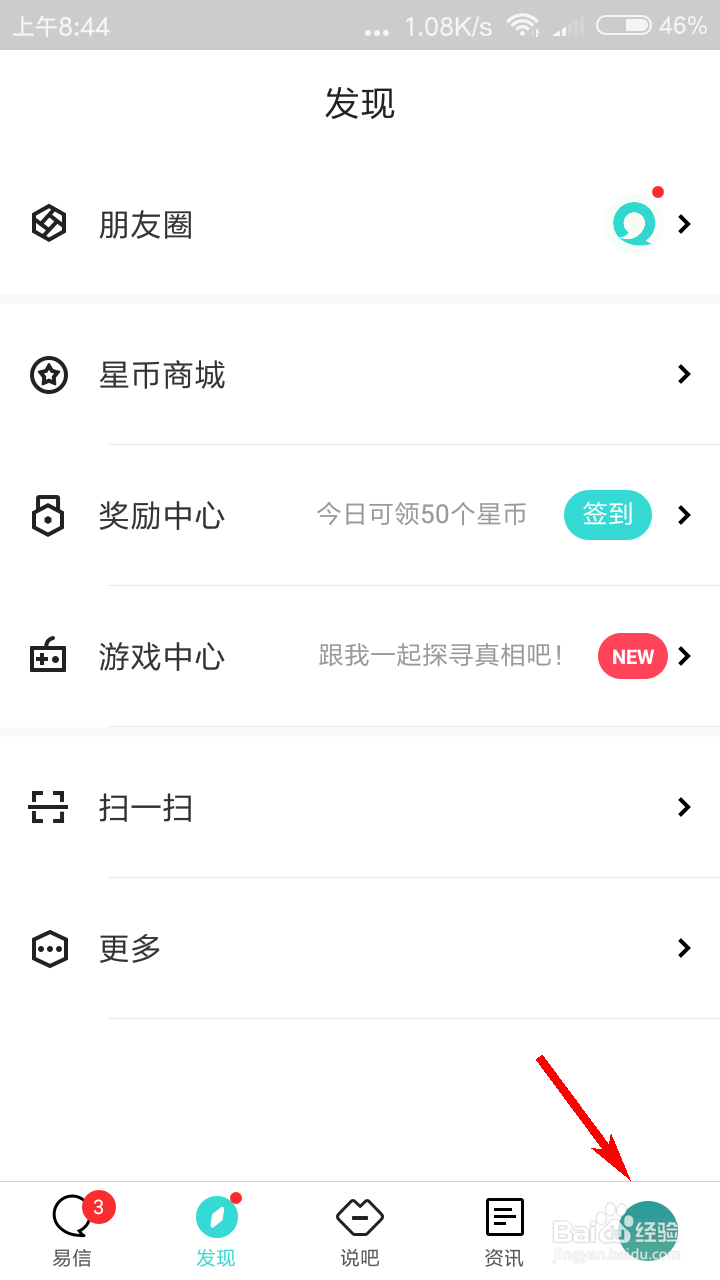
Task: Open today's 50 star coin reward text
Action: (422, 514)
